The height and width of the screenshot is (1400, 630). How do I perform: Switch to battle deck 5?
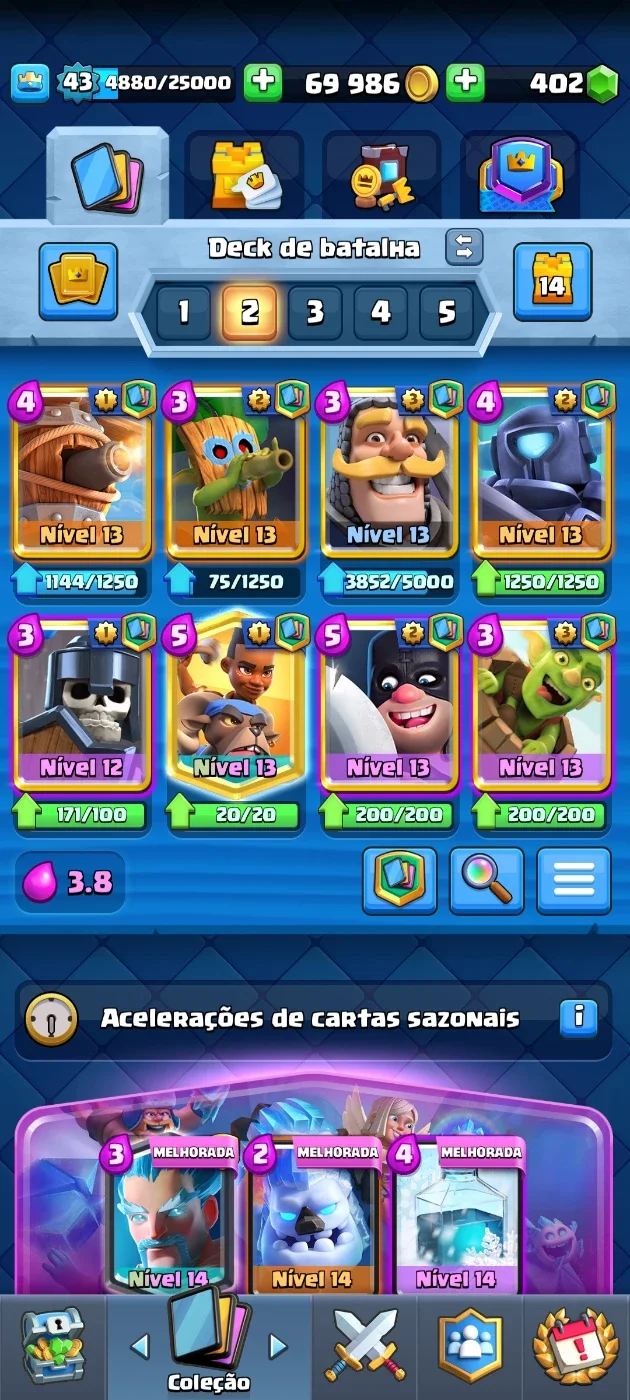click(x=447, y=313)
